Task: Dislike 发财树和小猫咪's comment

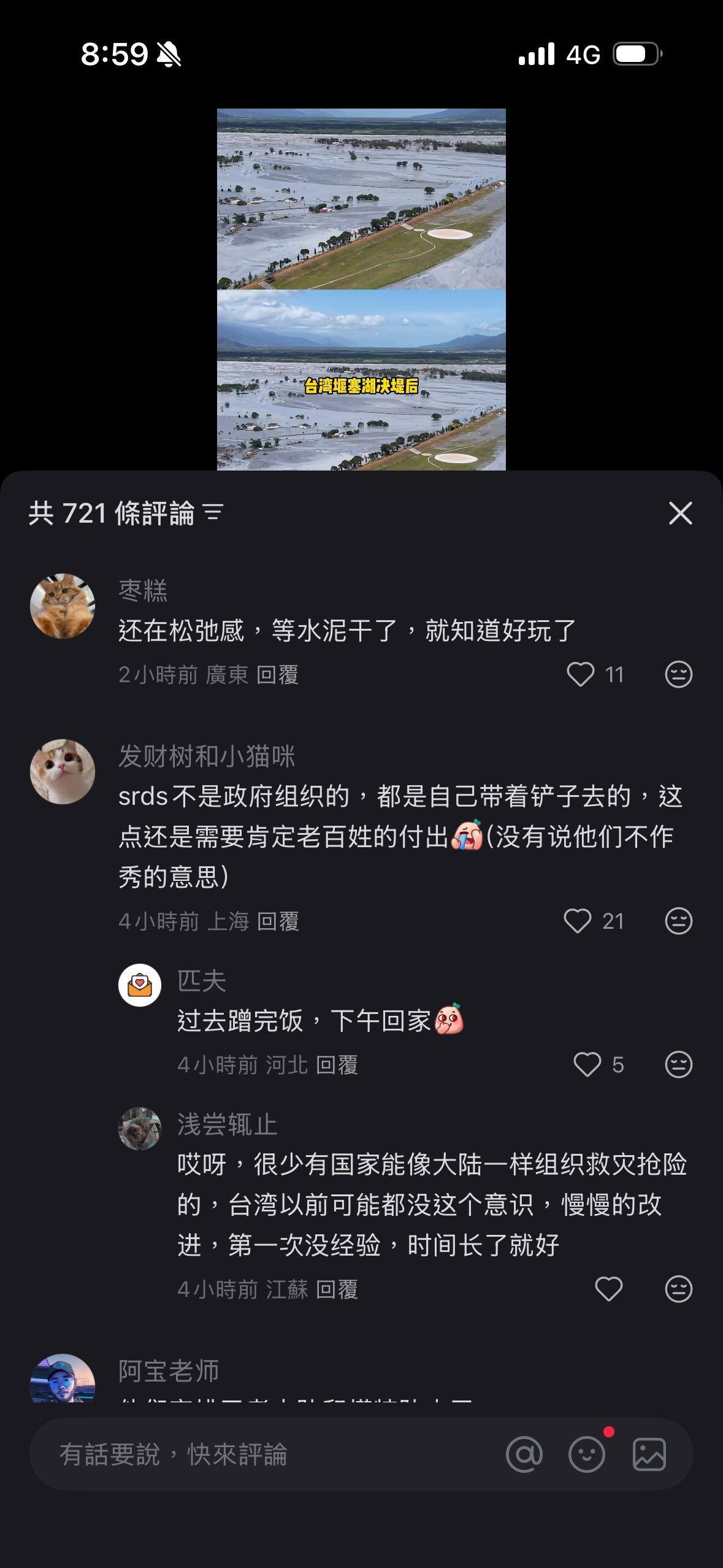Action: (x=678, y=921)
